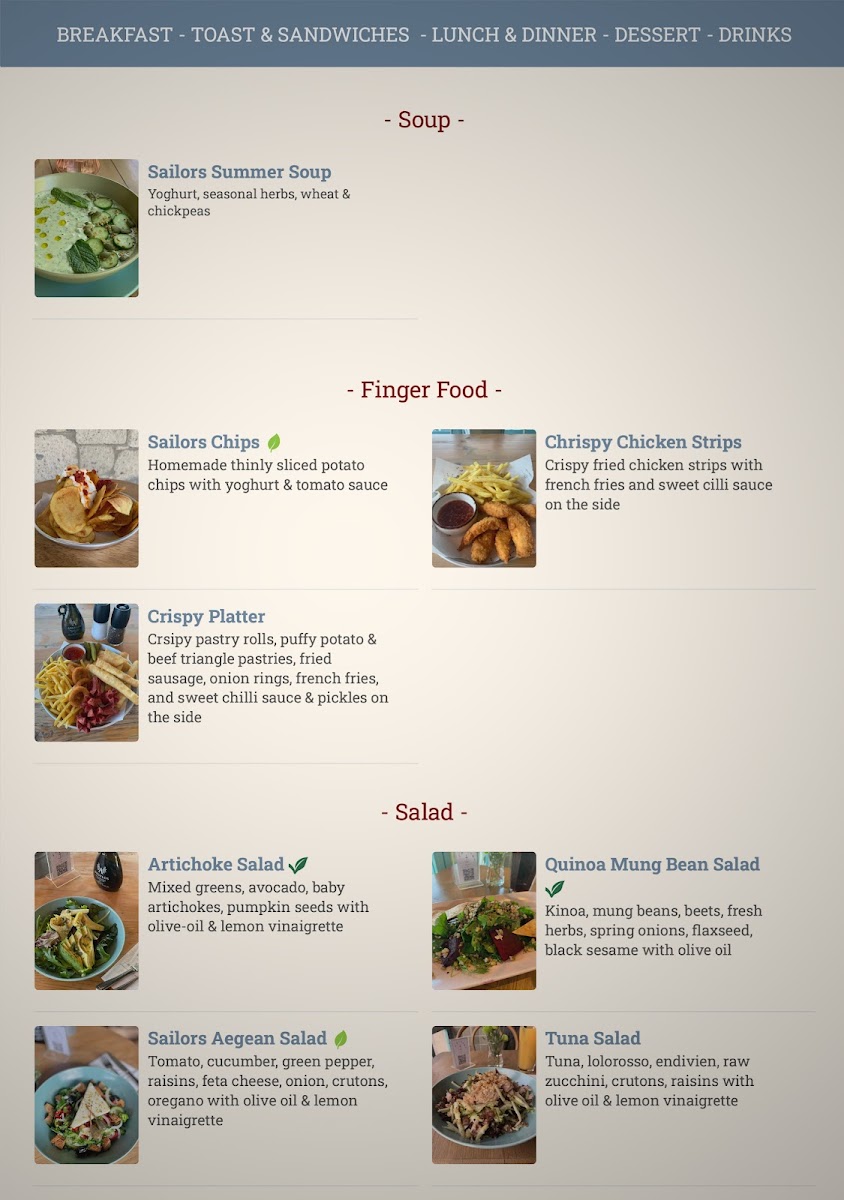Open the Chrispy Chicken Strips photo
Viewport: 844px width, 1200px height.
coord(484,499)
